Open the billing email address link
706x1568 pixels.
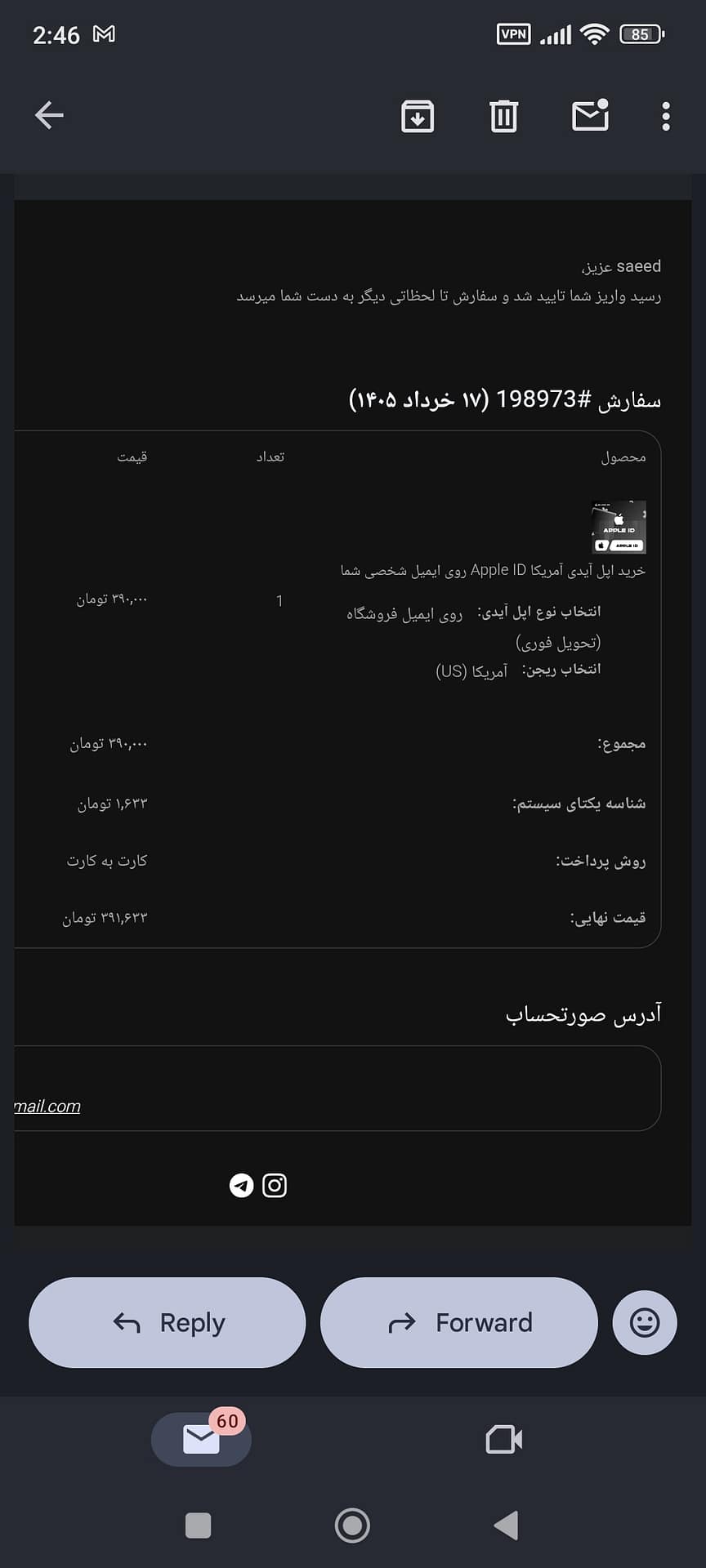[x=47, y=1107]
